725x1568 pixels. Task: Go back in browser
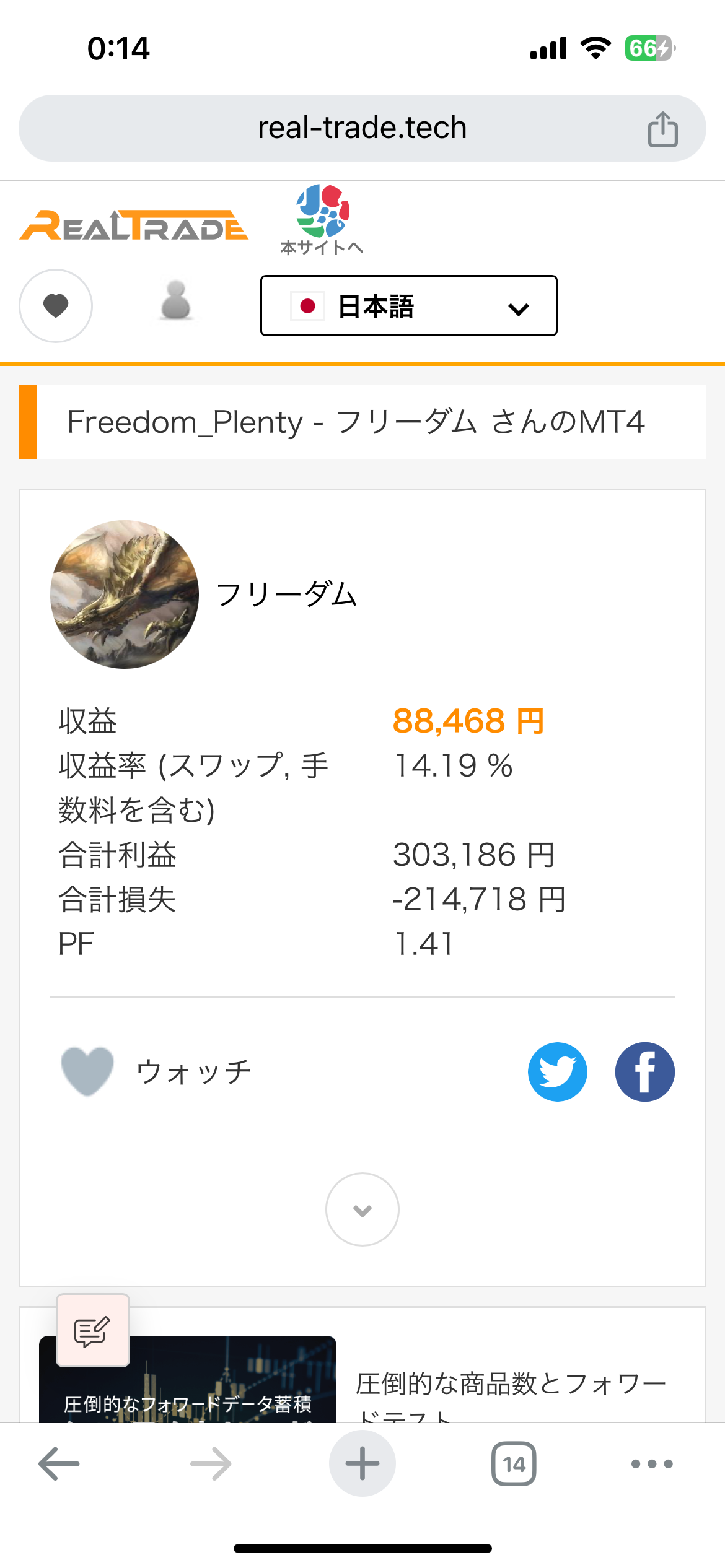click(x=59, y=1464)
